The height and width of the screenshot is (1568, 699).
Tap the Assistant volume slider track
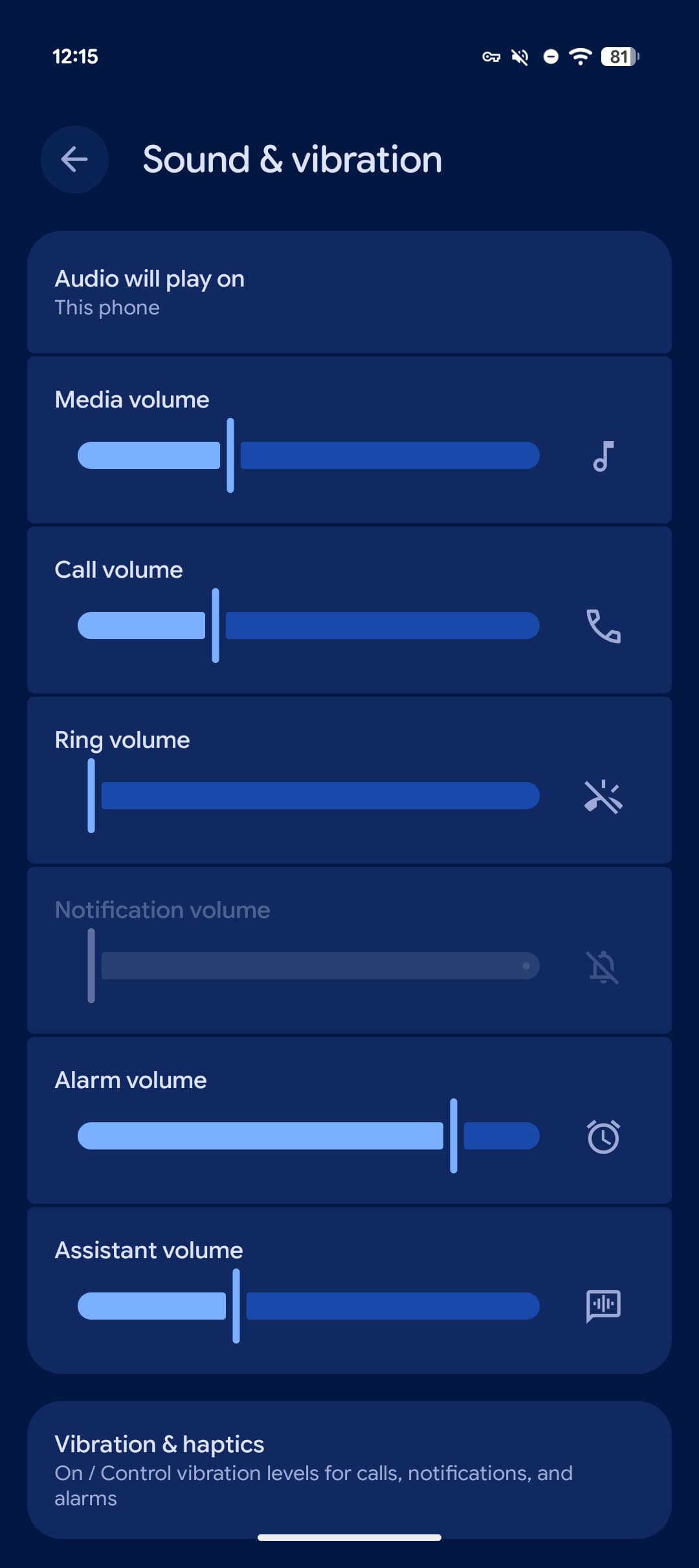click(x=309, y=1306)
